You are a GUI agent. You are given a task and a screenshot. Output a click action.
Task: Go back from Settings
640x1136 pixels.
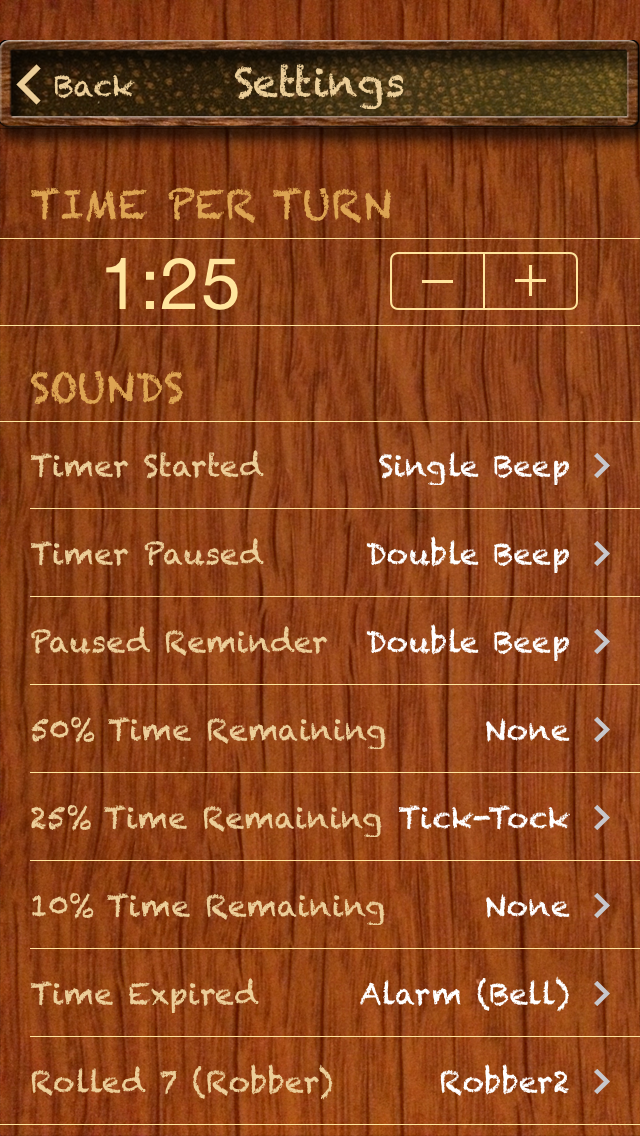75,85
